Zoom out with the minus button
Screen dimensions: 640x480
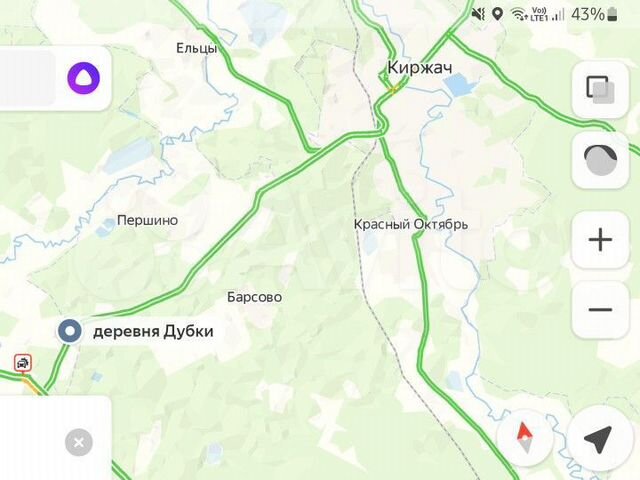[600, 310]
